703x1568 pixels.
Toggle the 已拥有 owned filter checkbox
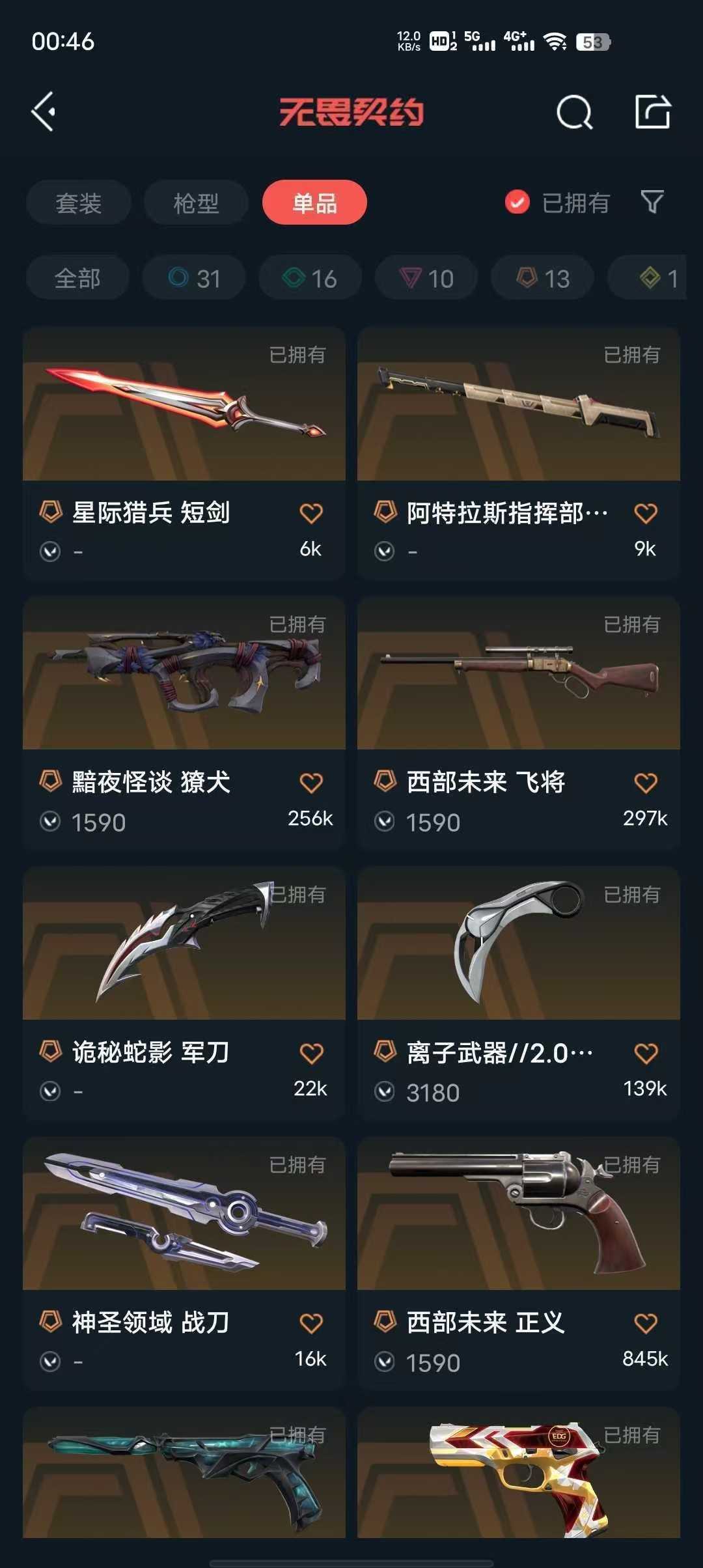(x=516, y=203)
